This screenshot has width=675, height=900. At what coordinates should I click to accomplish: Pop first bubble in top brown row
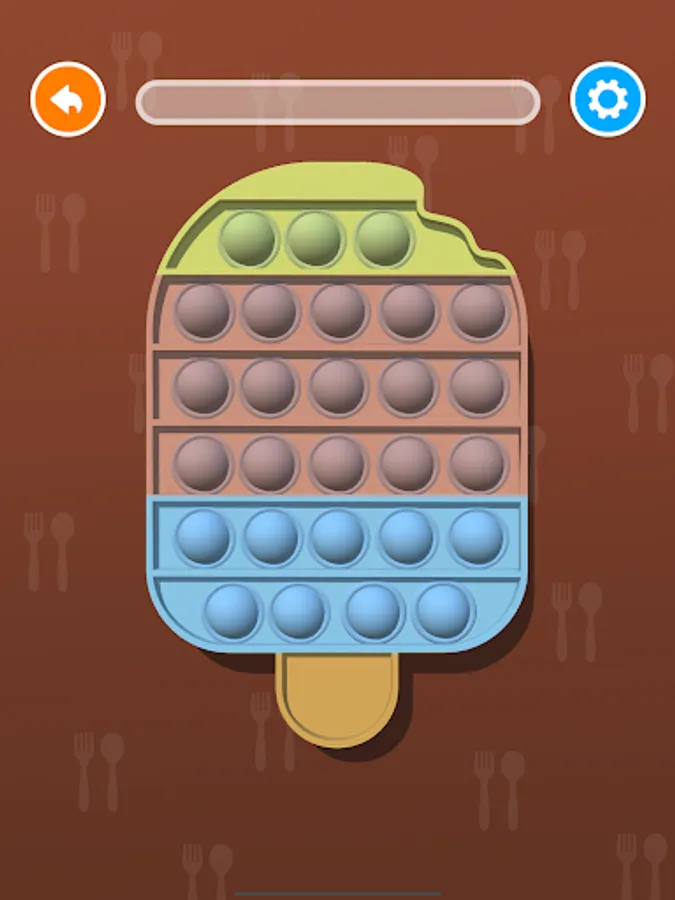pyautogui.click(x=203, y=312)
